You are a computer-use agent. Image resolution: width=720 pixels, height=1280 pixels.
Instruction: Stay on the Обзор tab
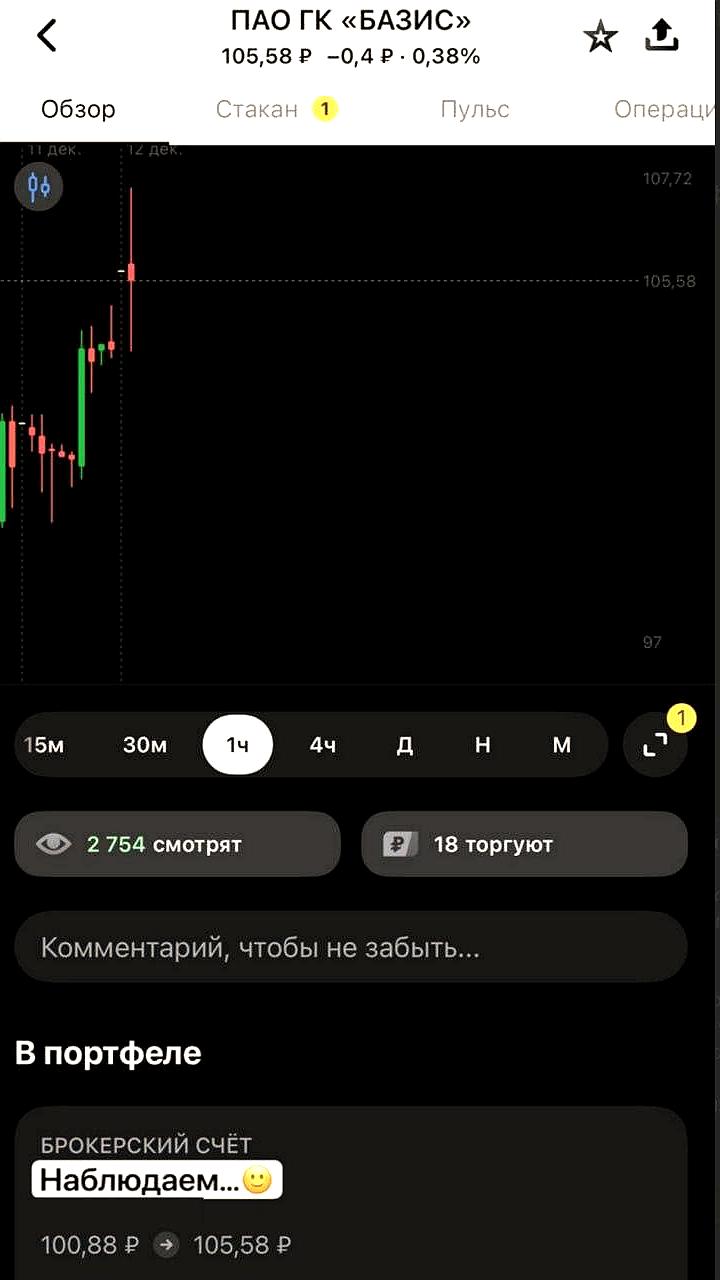(78, 109)
